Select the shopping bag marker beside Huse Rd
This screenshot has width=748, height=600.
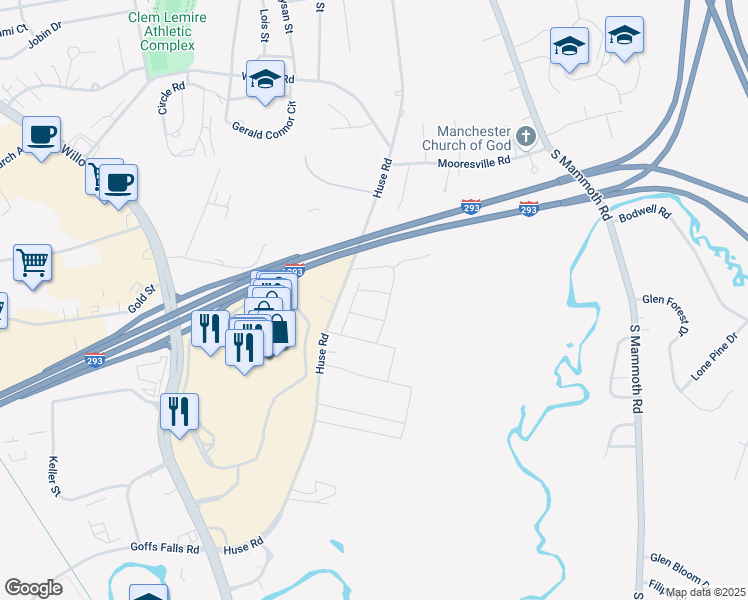[278, 328]
